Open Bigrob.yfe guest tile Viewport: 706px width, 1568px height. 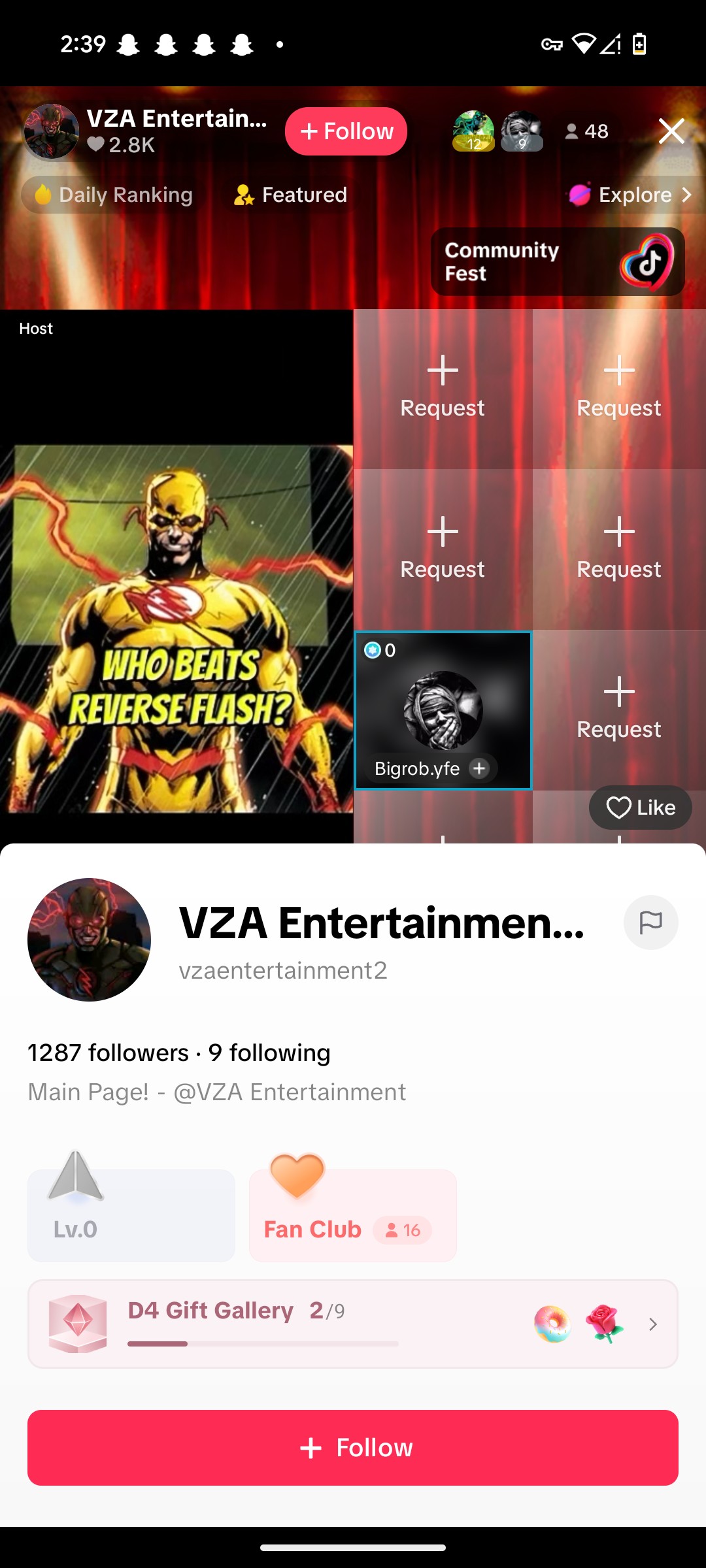click(x=443, y=711)
